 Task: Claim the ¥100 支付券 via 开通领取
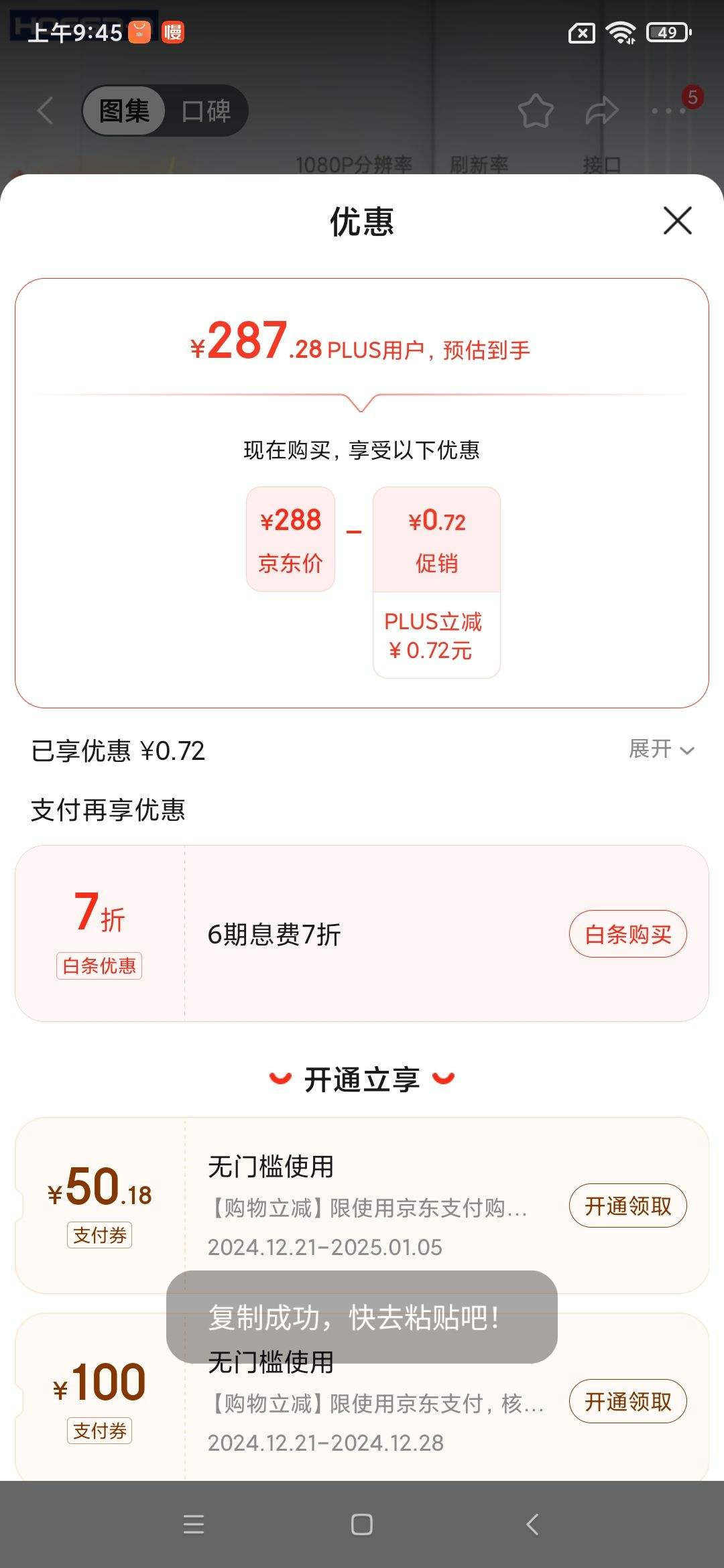pos(628,1401)
